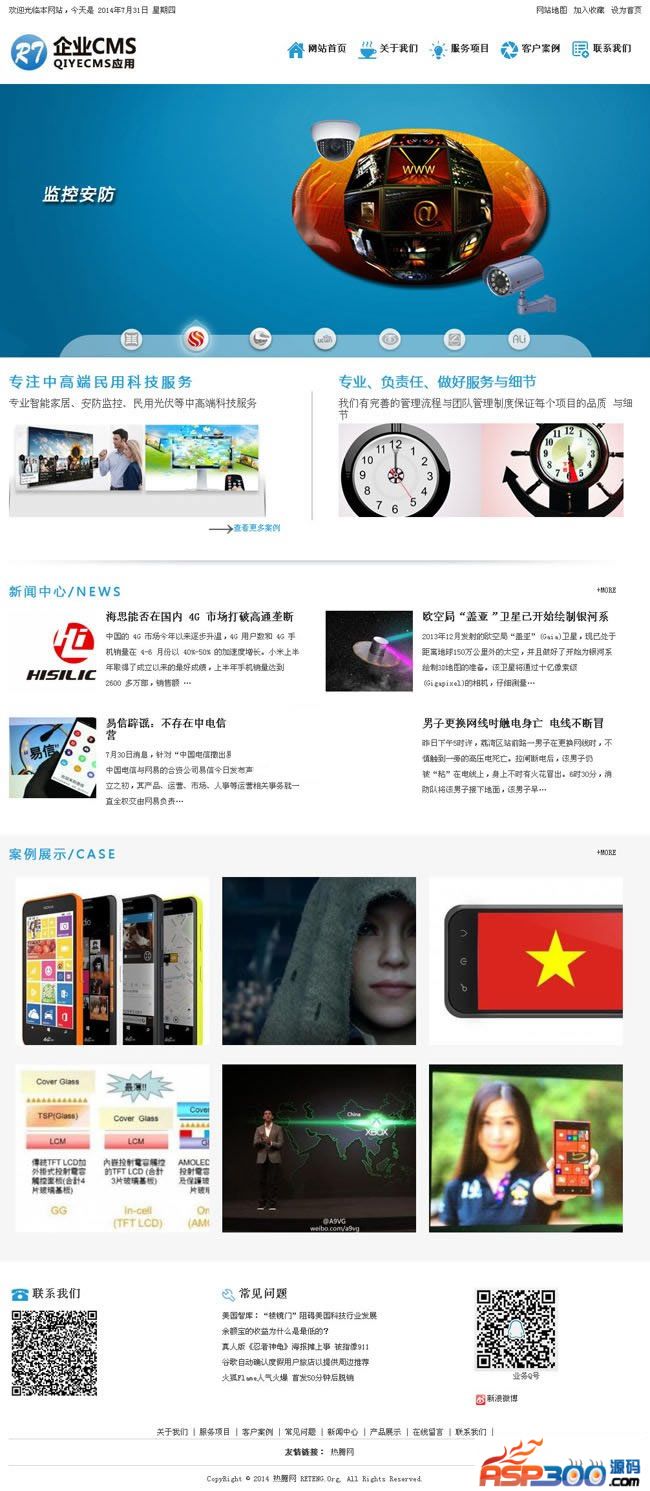Image resolution: width=650 pixels, height=1491 pixels.
Task: Open the 男子更换网线时触电身亡 news item
Action: coord(512,723)
